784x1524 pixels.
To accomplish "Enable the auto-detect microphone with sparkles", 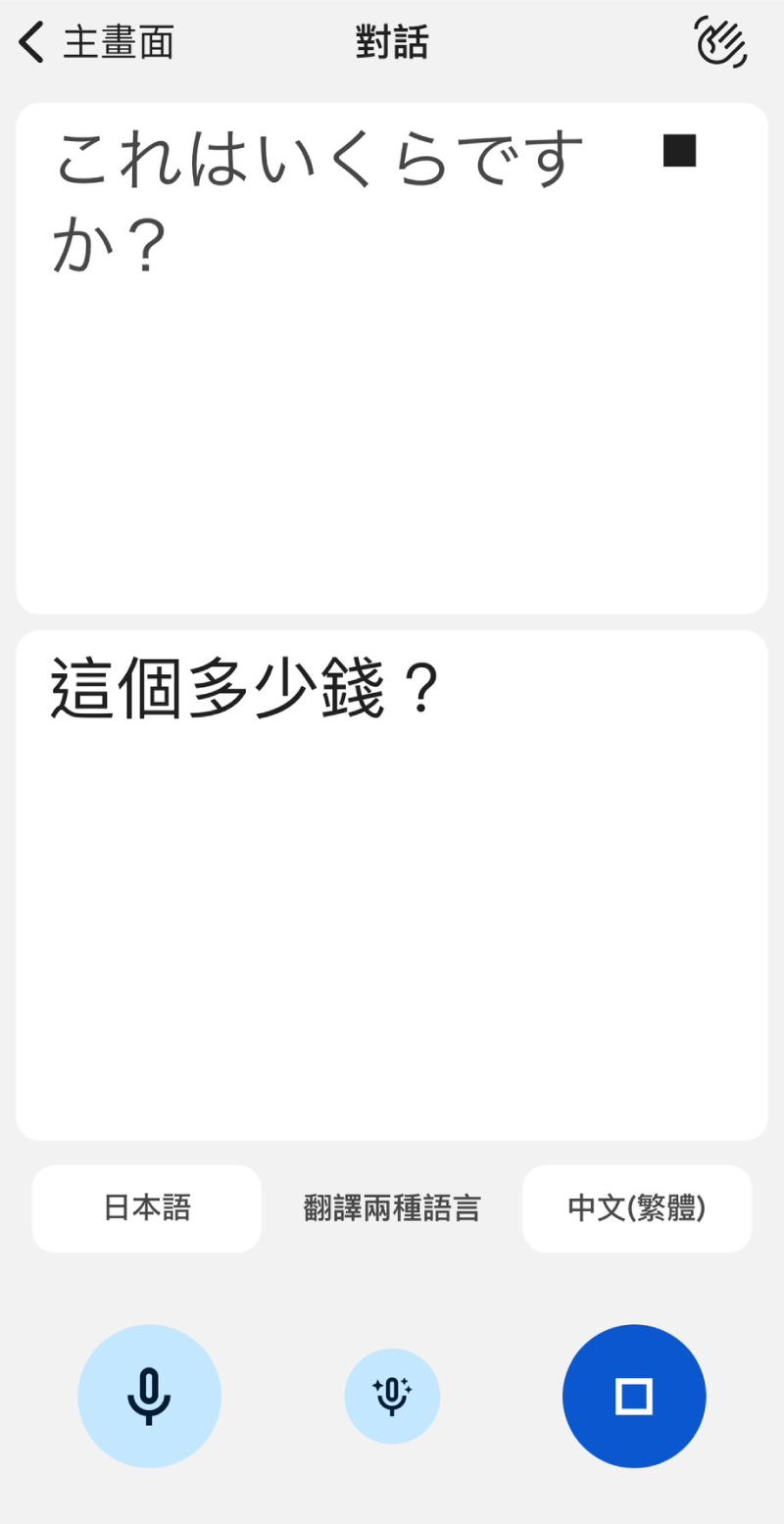I will 392,1396.
